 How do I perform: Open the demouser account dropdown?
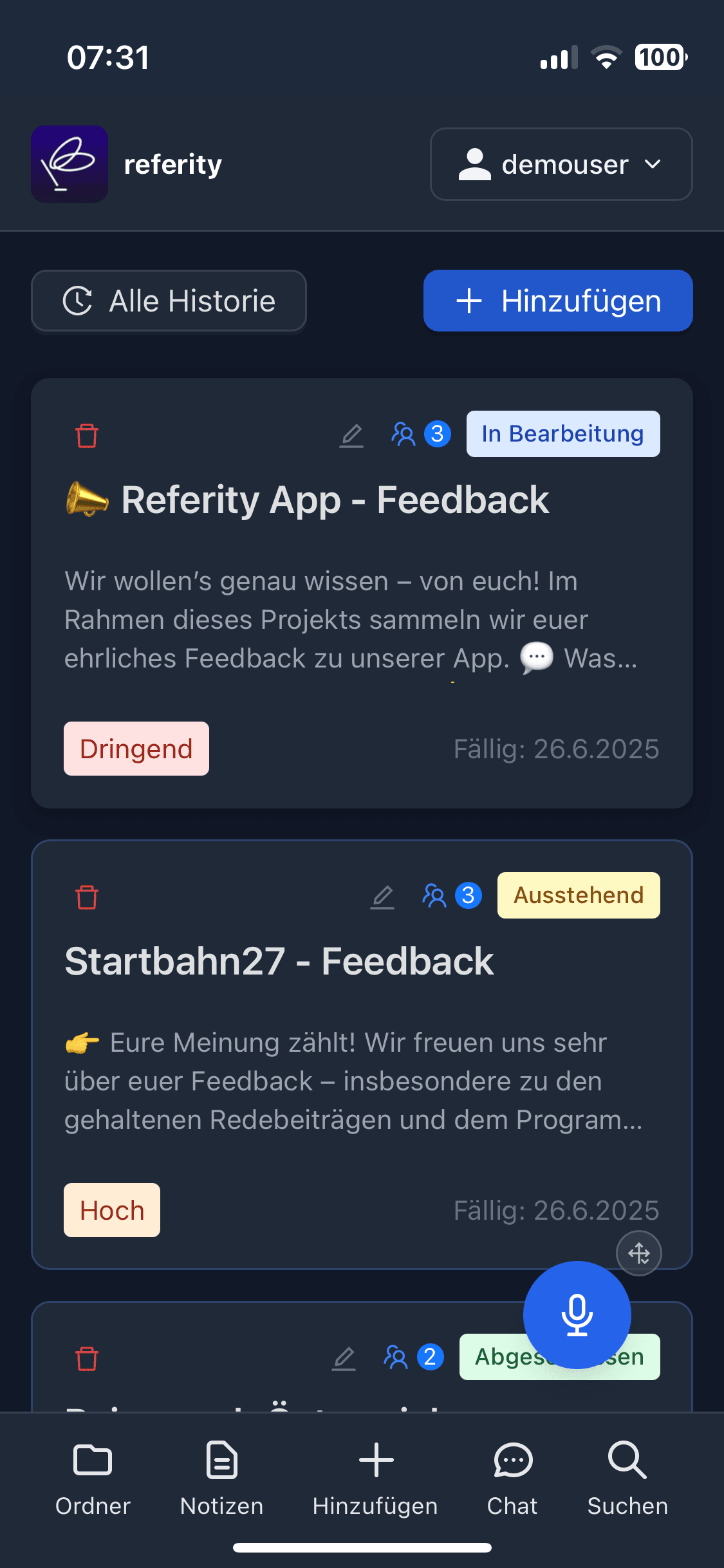coord(561,164)
